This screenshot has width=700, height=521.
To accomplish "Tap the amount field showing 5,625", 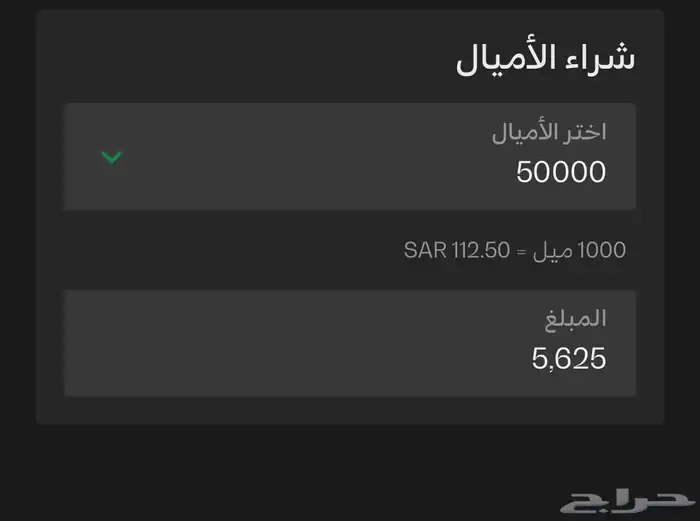I will 350,343.
